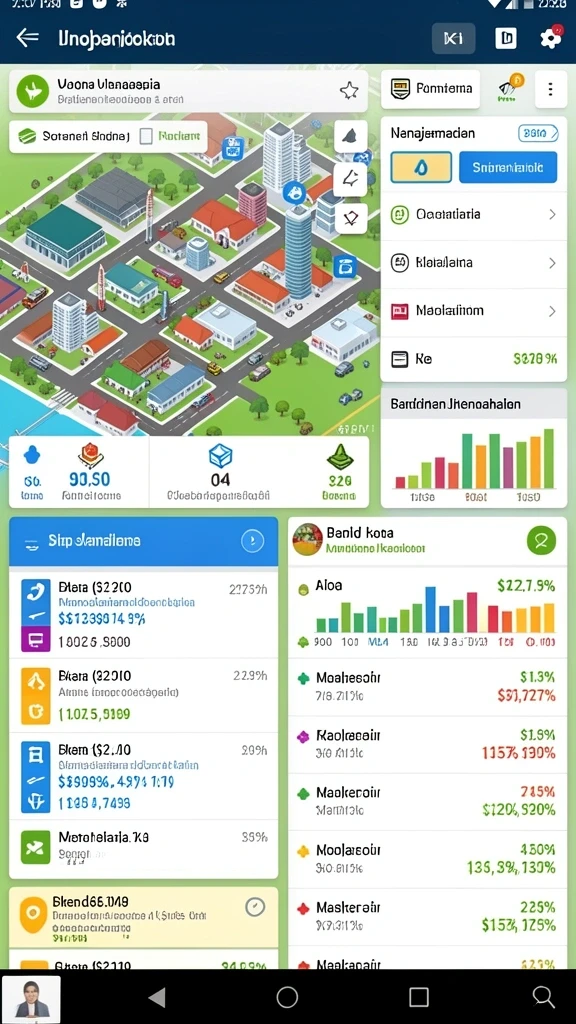
Task: Open the Metohelaria list row
Action: (144, 848)
